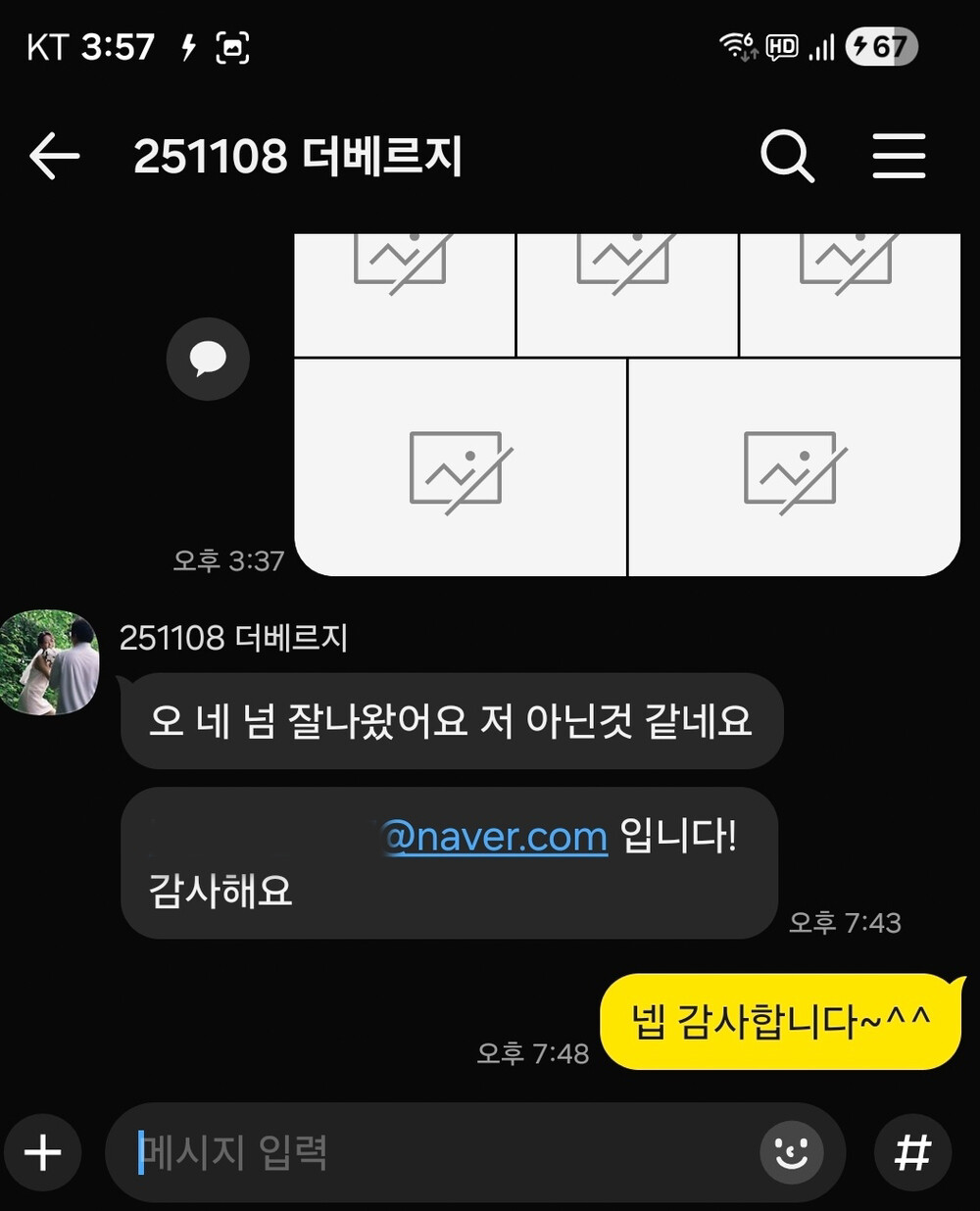Tap the speech bubble icon beside the photos
Screen dimensions: 980x1211
point(208,360)
